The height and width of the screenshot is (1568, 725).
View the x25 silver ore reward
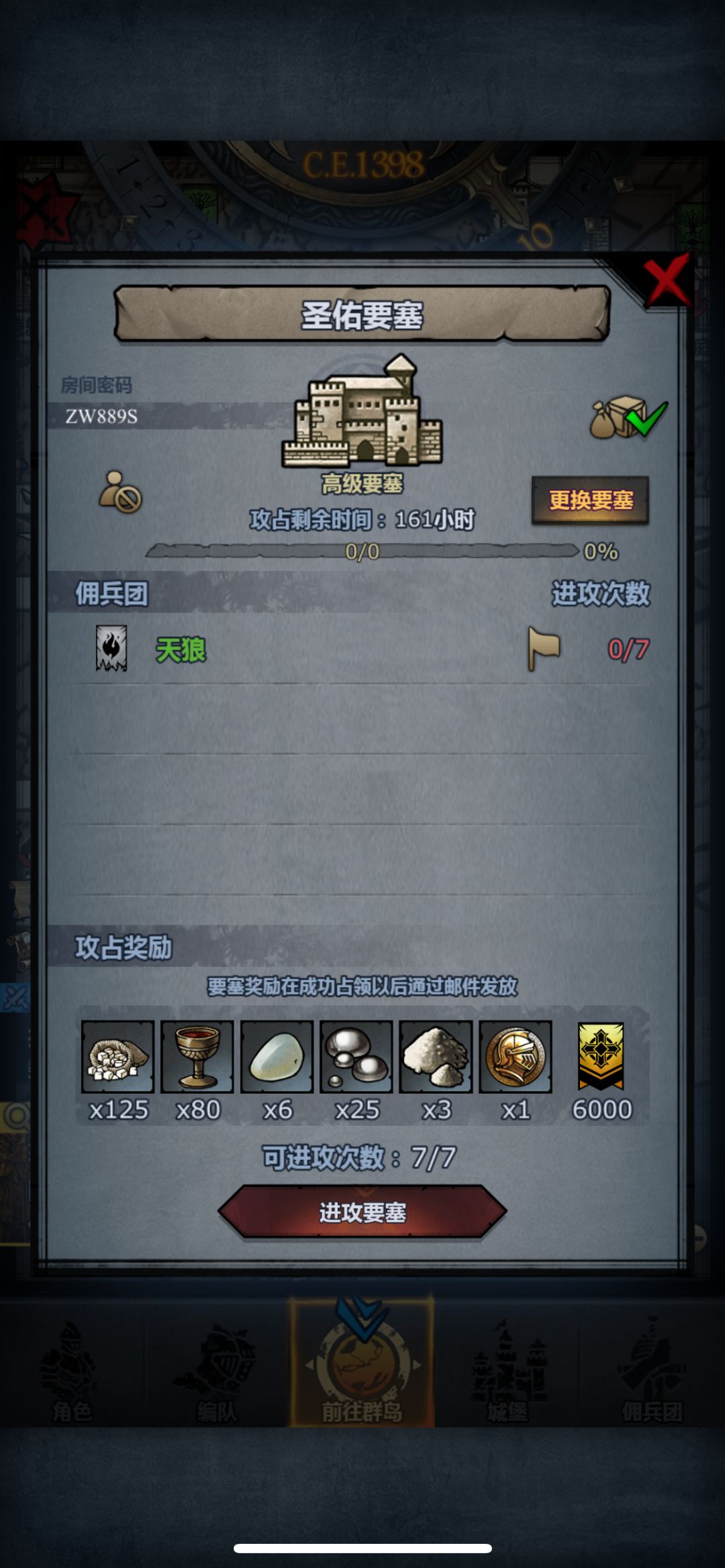[356, 1057]
